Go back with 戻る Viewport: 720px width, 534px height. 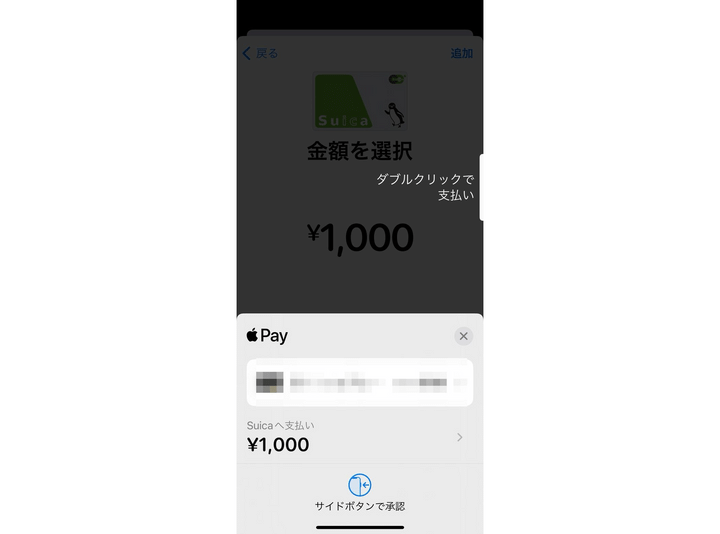[x=261, y=53]
